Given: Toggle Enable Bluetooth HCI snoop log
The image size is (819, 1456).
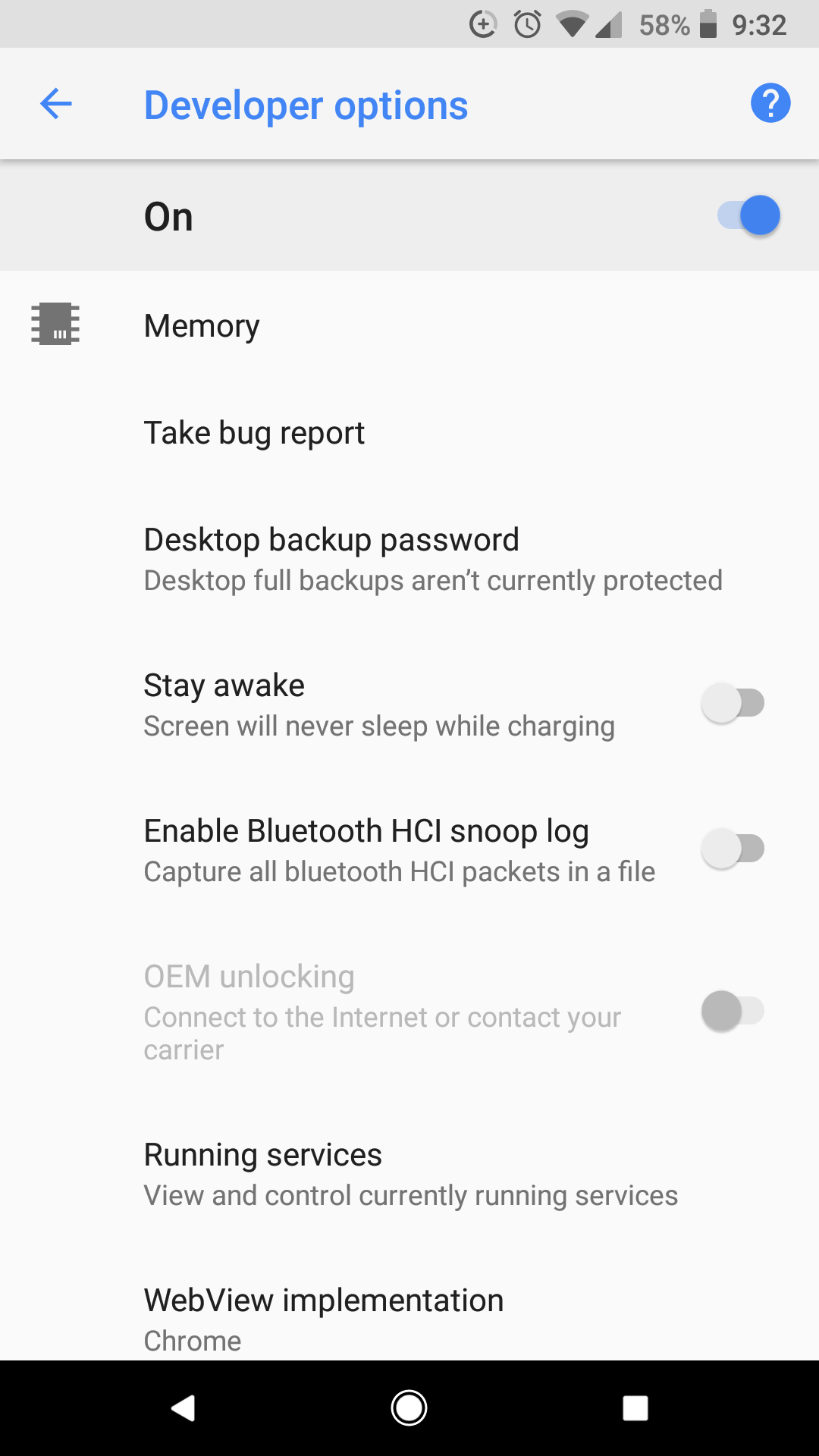Looking at the screenshot, I should pos(733,849).
